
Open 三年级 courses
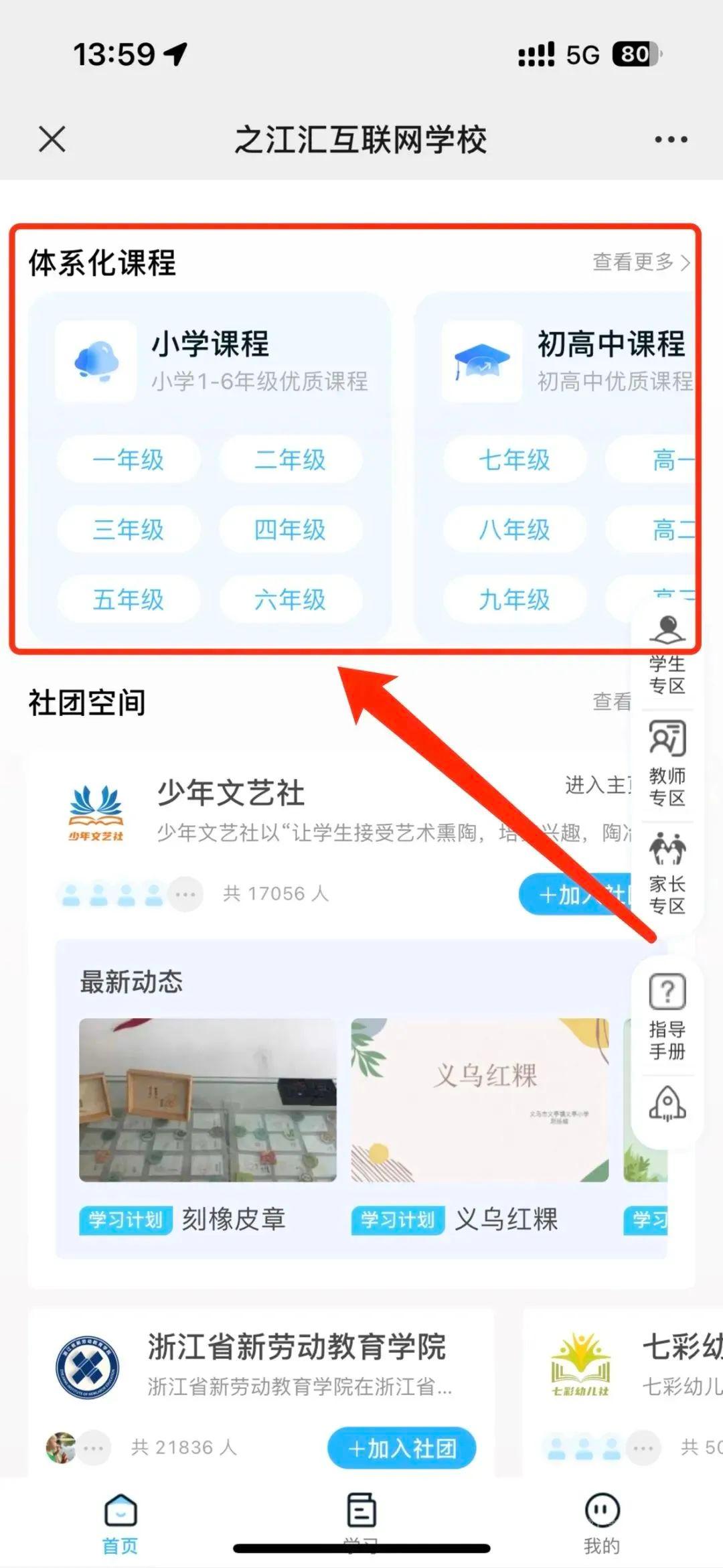tap(128, 529)
